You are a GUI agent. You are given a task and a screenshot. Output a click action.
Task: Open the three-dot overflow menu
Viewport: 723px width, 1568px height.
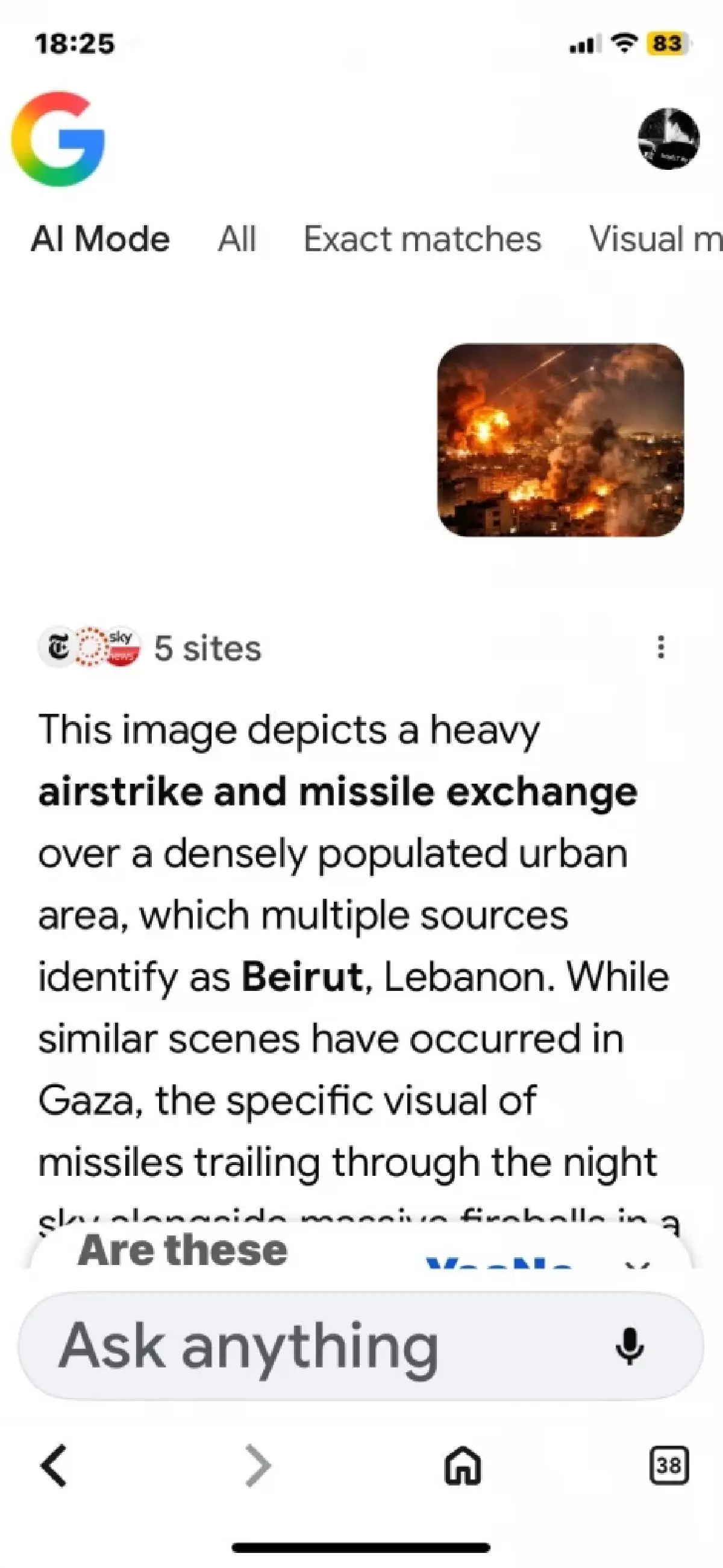tap(661, 647)
